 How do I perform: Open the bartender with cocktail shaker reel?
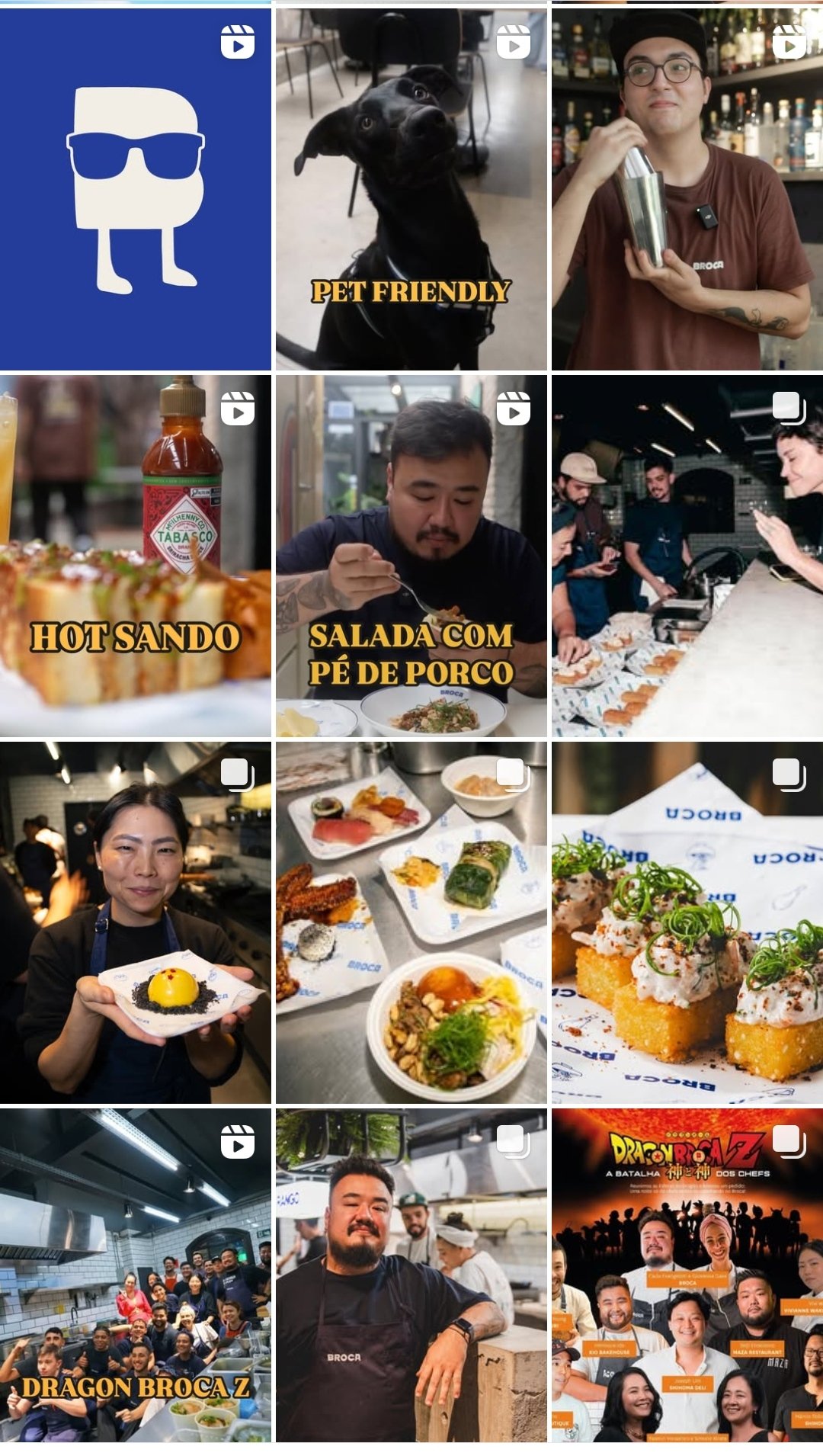[687, 189]
